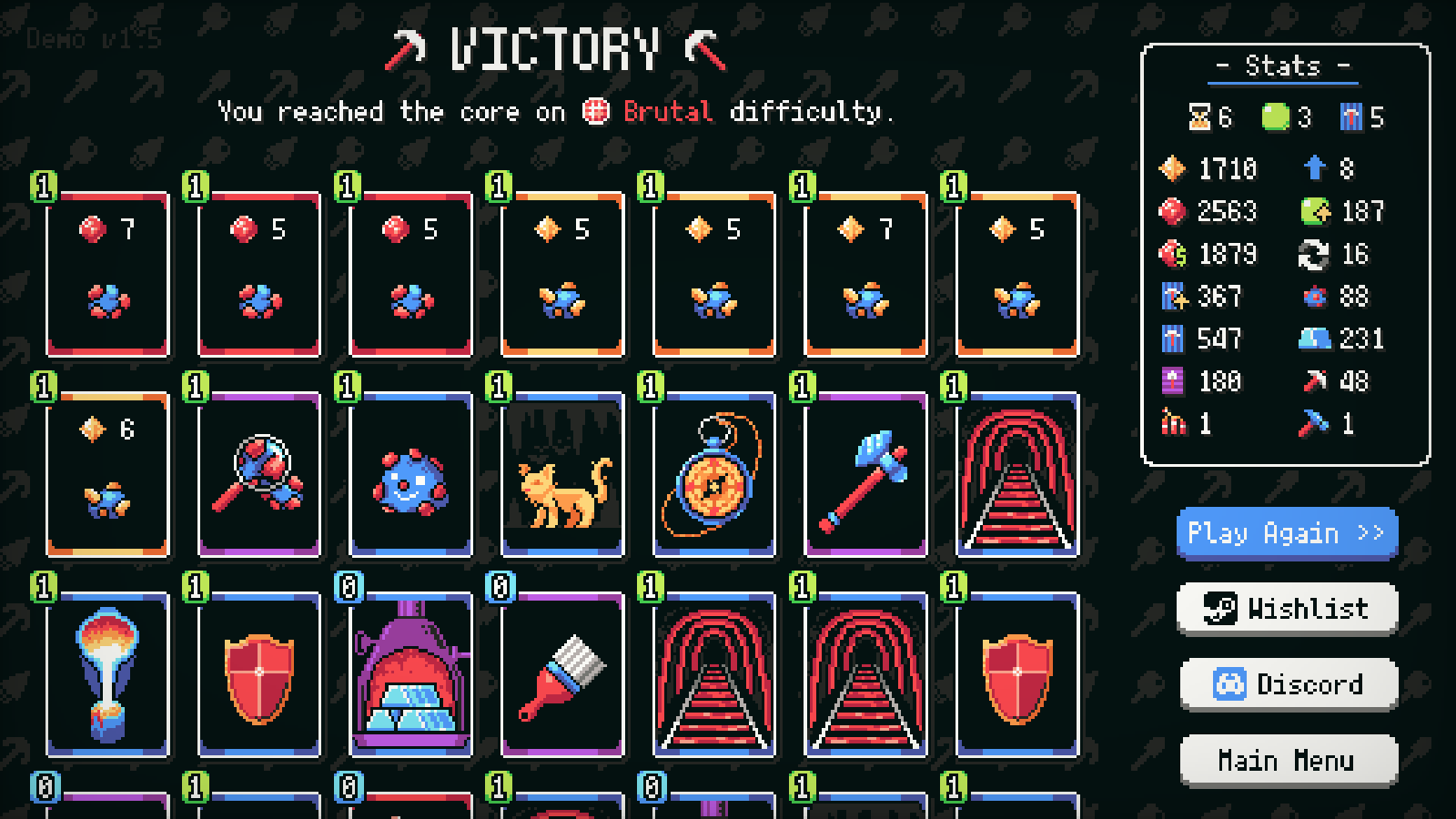This screenshot has width=1456, height=819.
Task: Inspect the purple furnace card
Action: (410, 674)
